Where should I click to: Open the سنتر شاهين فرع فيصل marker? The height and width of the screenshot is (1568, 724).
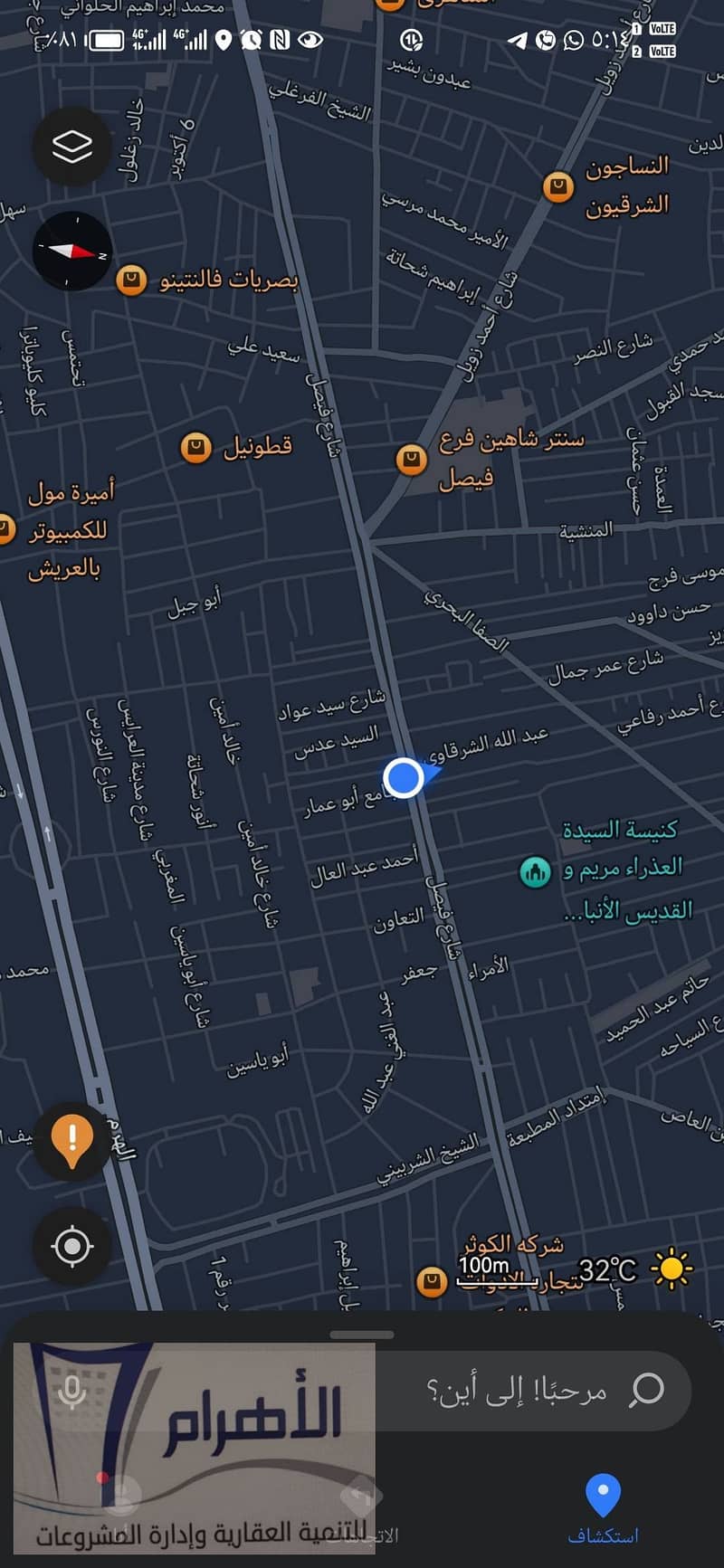coord(412,459)
